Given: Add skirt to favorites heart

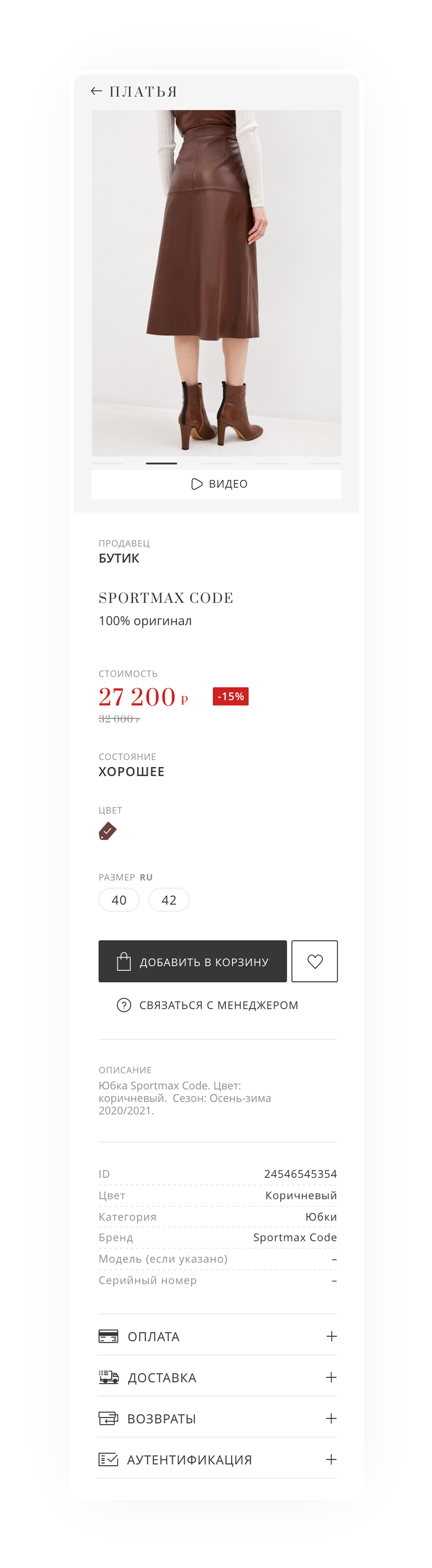Looking at the screenshot, I should click(315, 961).
